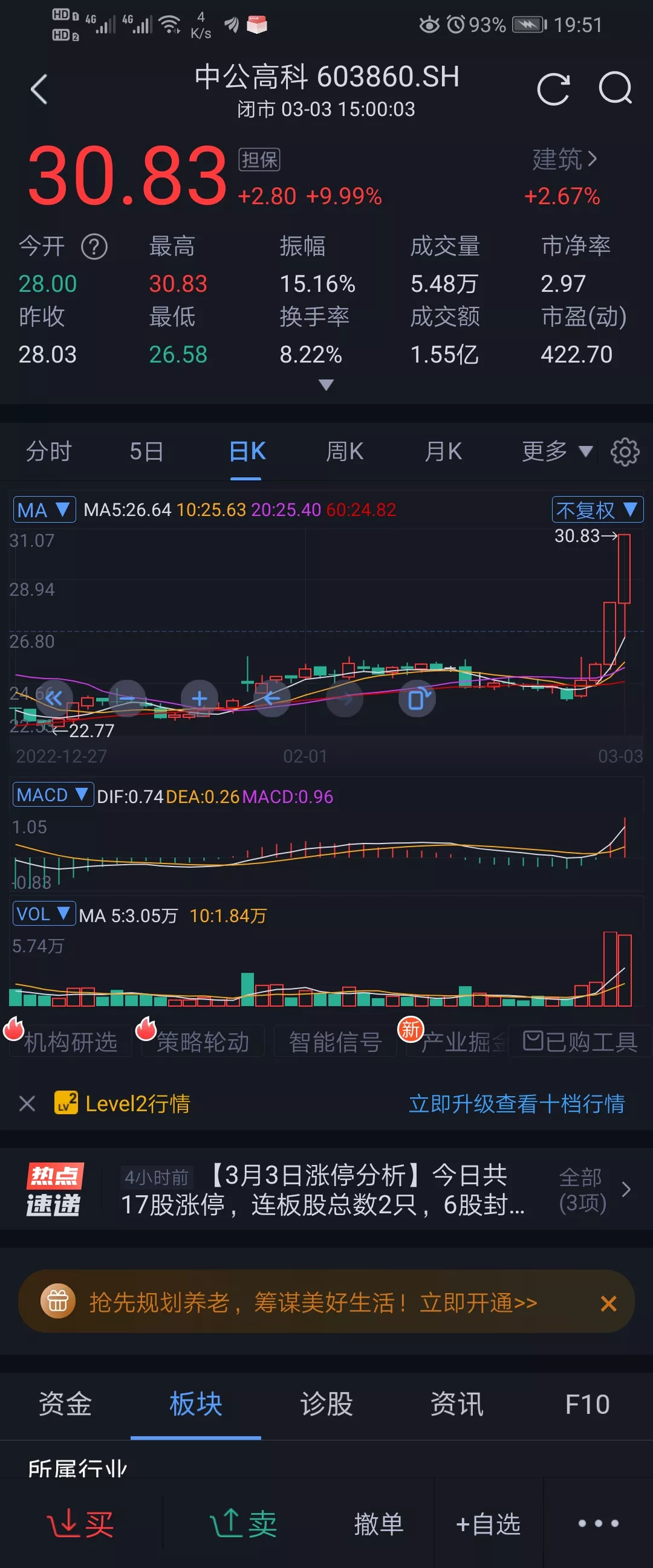653x1568 pixels.
Task: Expand the 更多 chart period dropdown
Action: [556, 451]
